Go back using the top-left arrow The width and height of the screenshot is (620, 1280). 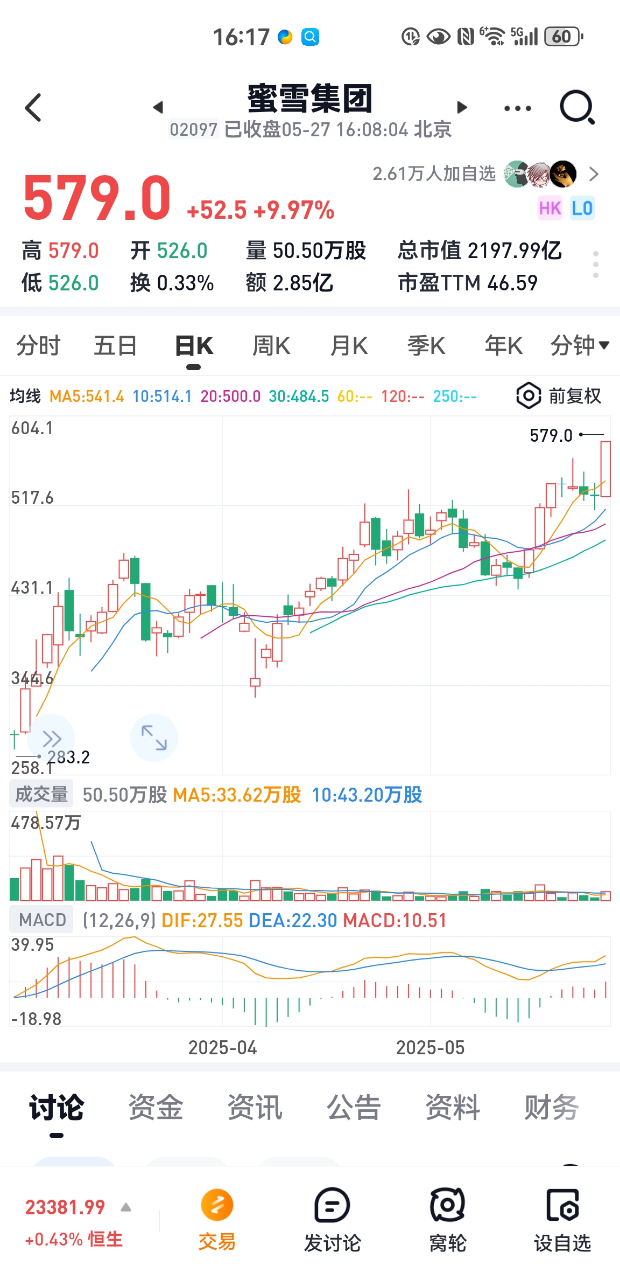(34, 108)
